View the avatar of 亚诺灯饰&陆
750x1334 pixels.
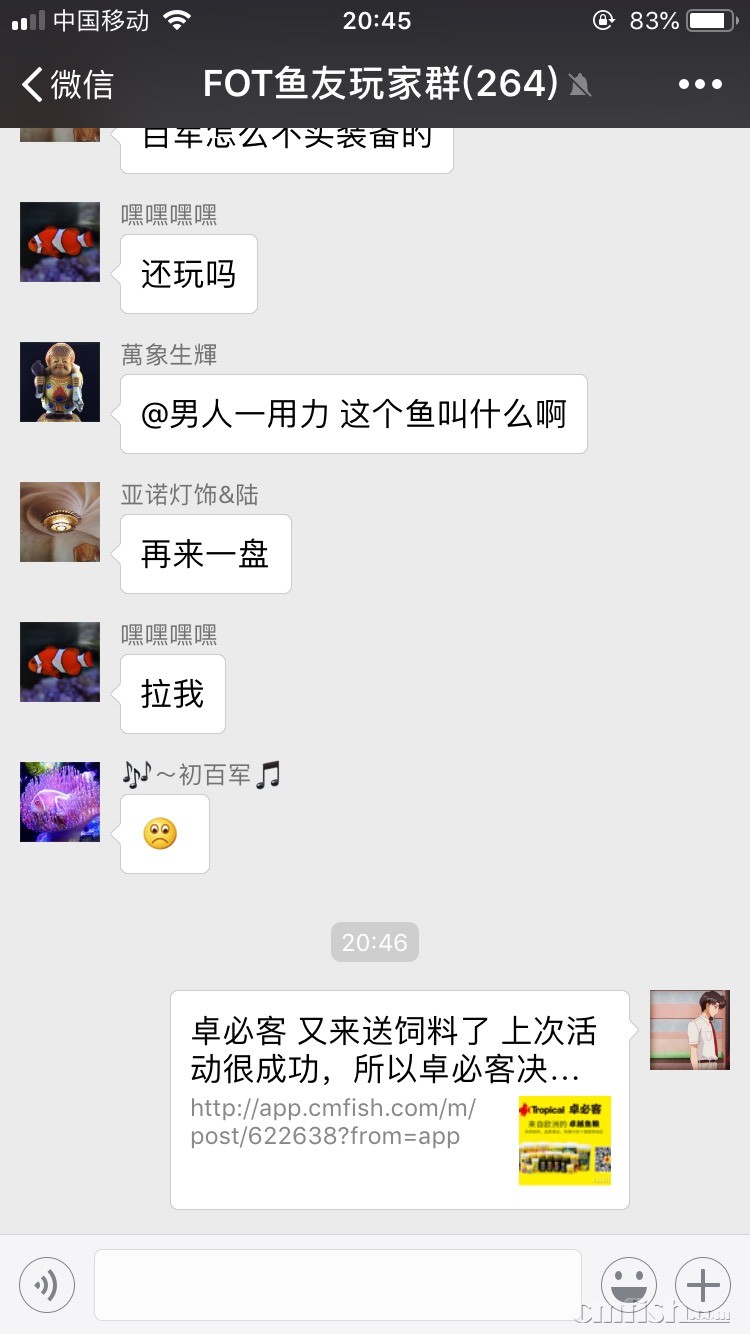click(60, 522)
